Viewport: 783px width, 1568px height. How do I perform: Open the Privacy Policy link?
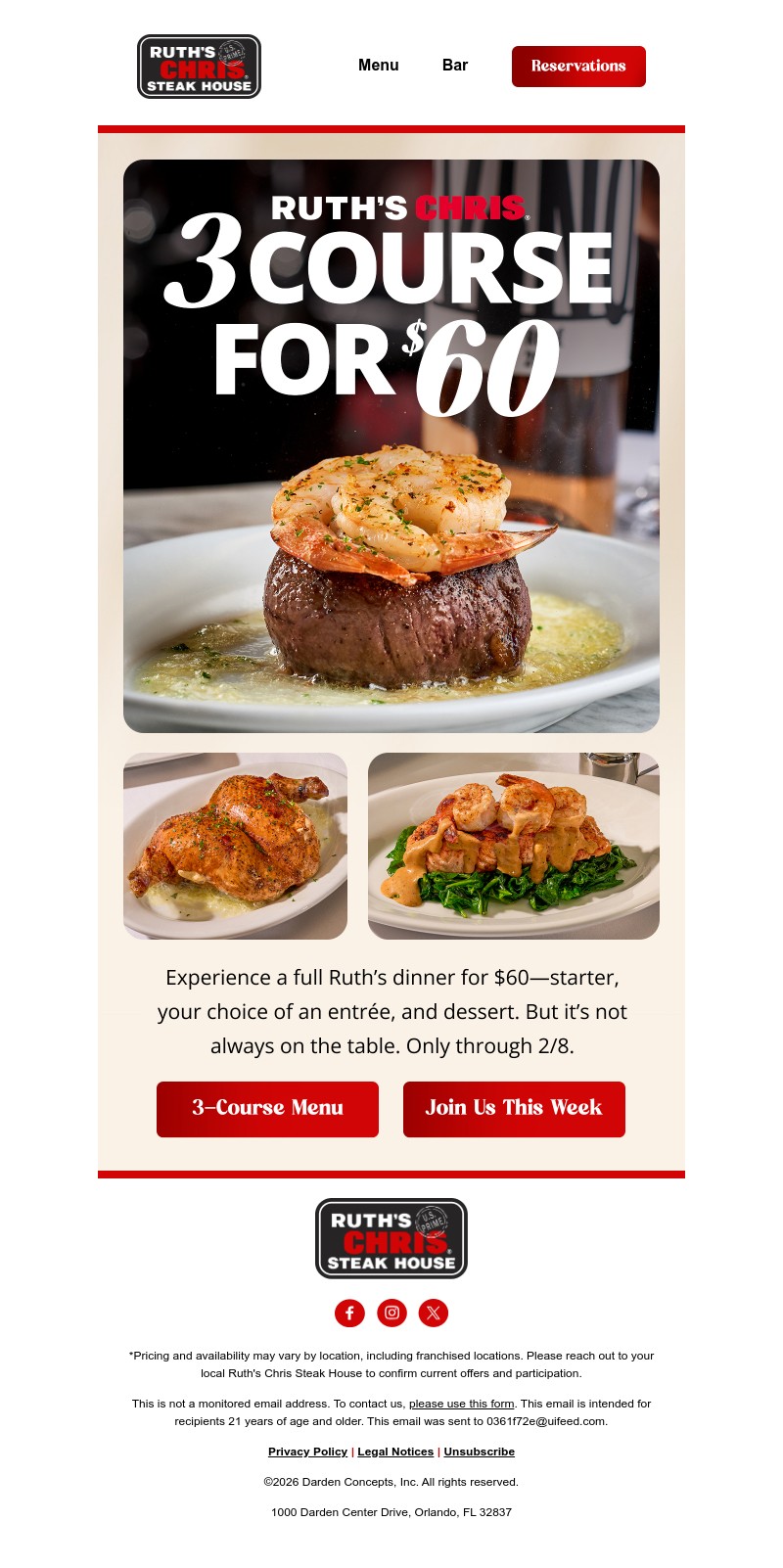(307, 1452)
